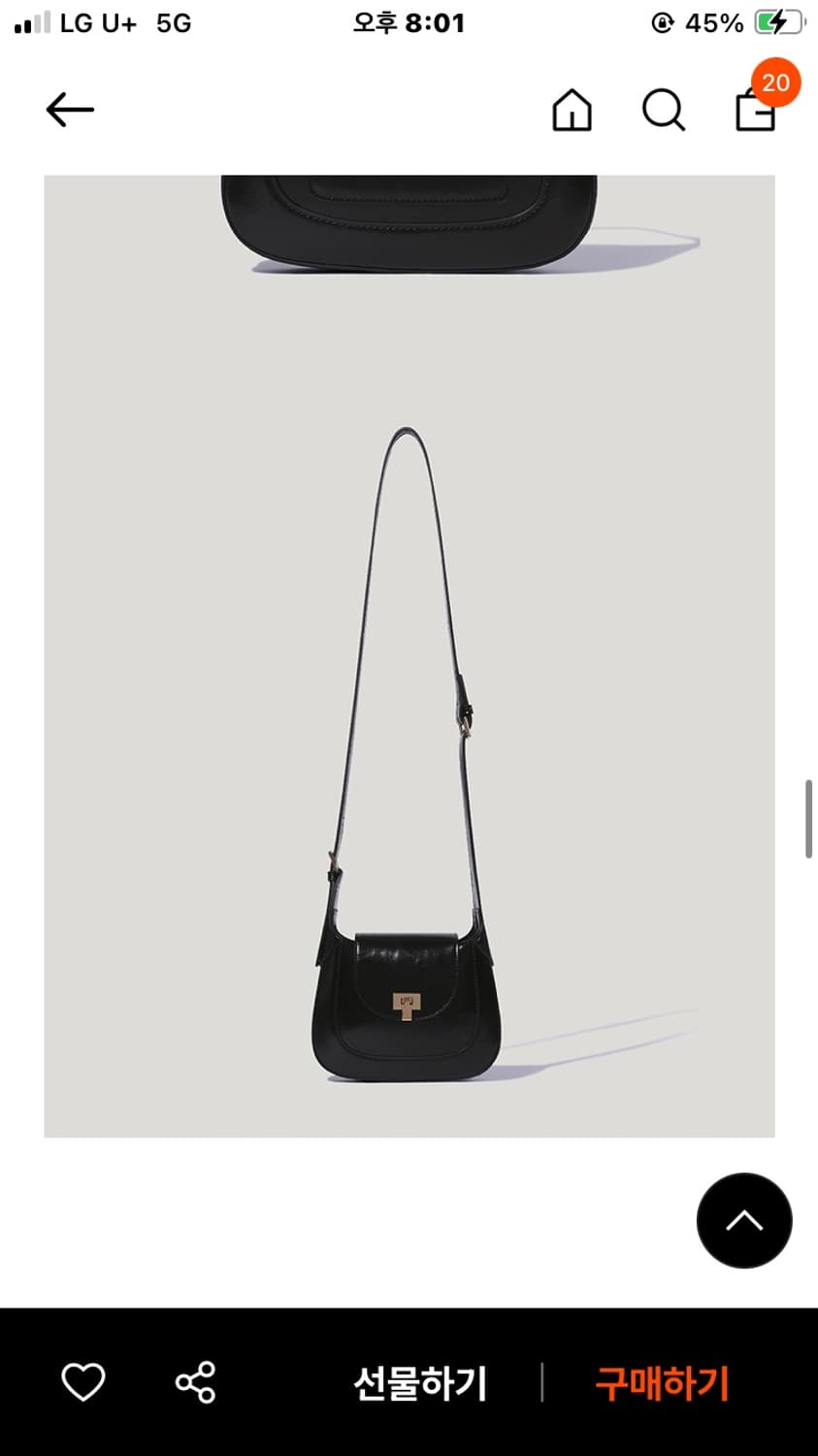Select the 선물하기 menu option
Screen dimensions: 818x1456
[x=417, y=1383]
